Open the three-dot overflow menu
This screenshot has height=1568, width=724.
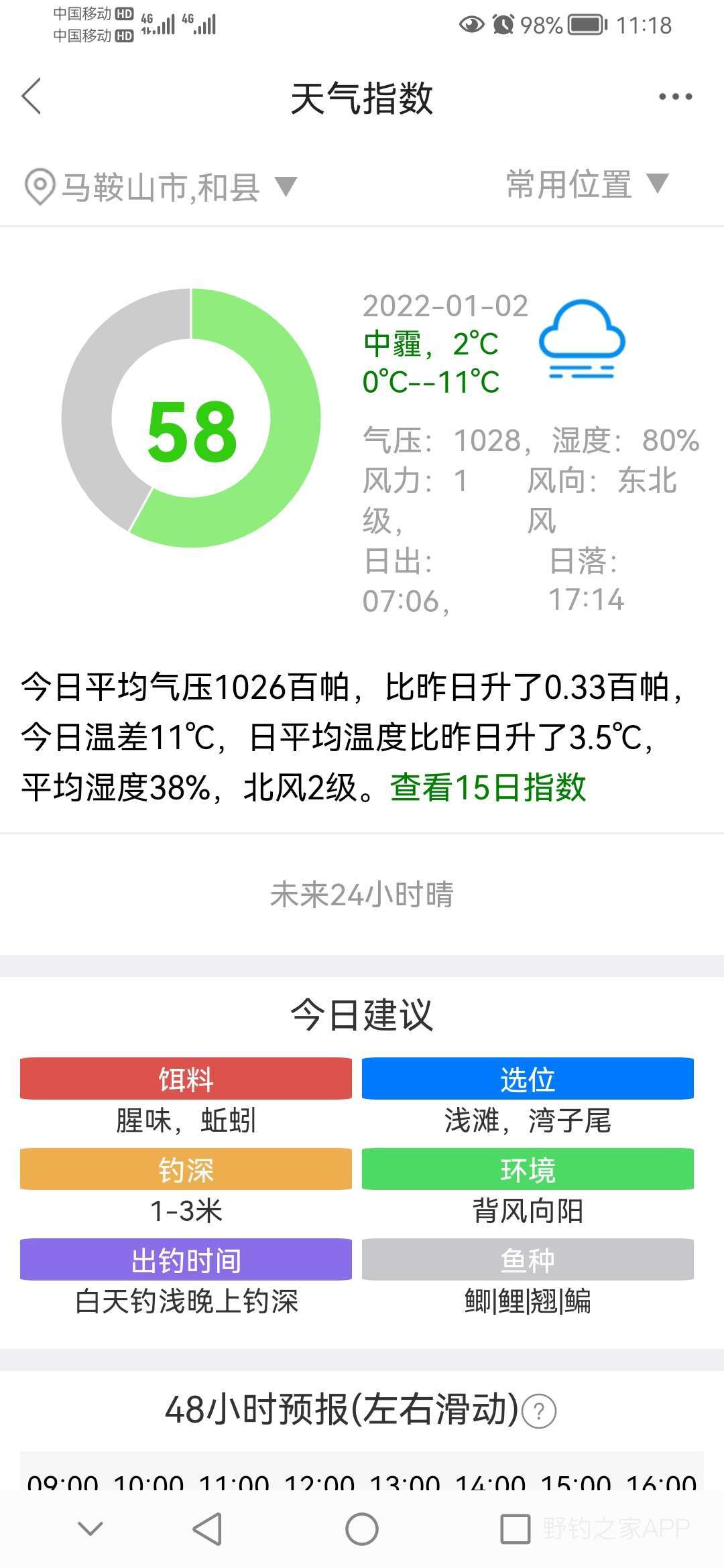[x=675, y=97]
